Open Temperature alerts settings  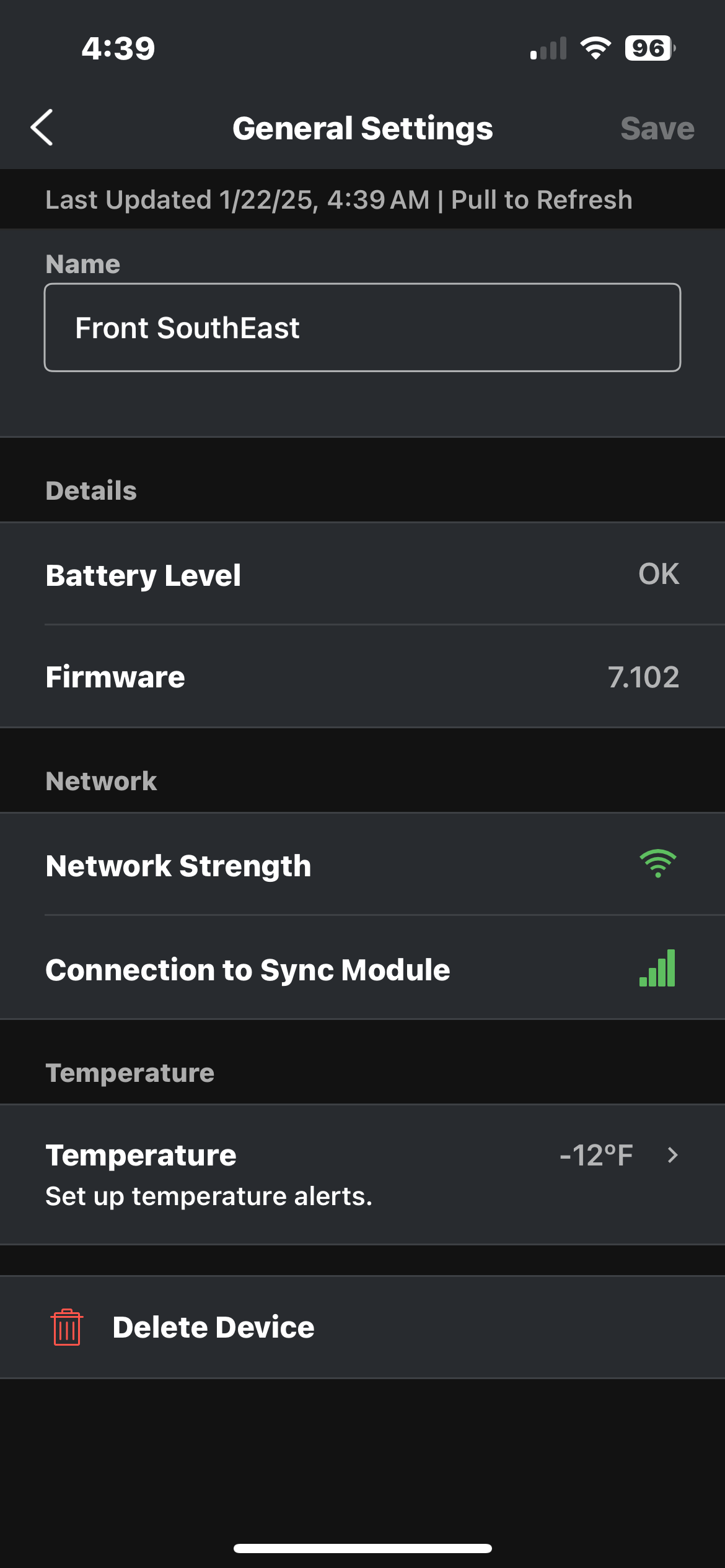pos(362,1174)
